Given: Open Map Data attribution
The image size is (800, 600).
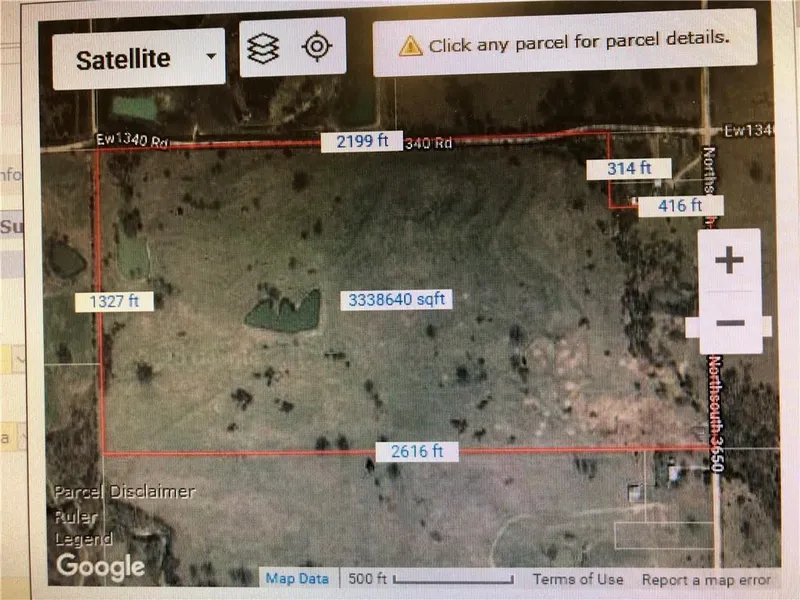Looking at the screenshot, I should point(297,578).
